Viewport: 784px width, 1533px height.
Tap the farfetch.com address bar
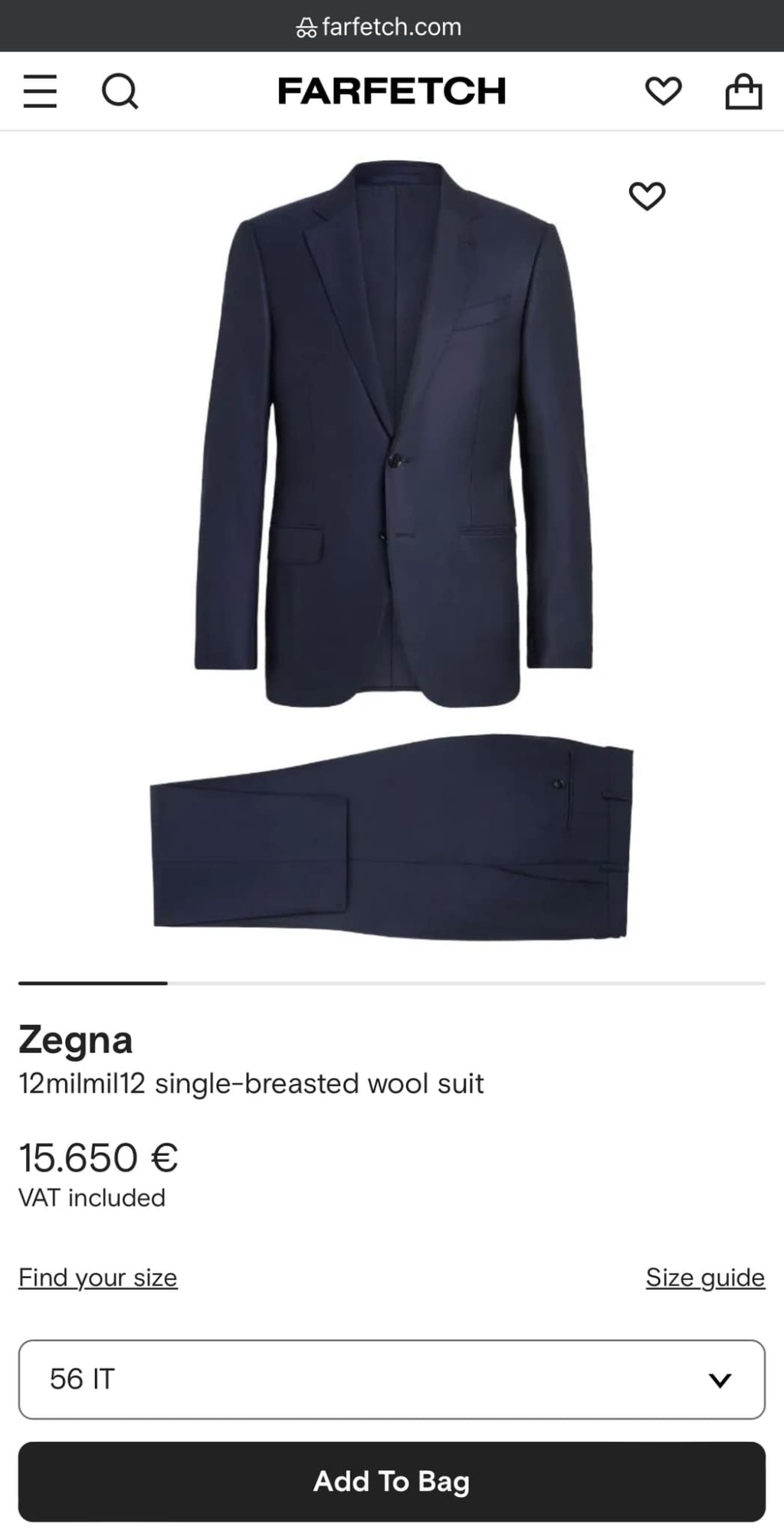pyautogui.click(x=379, y=27)
